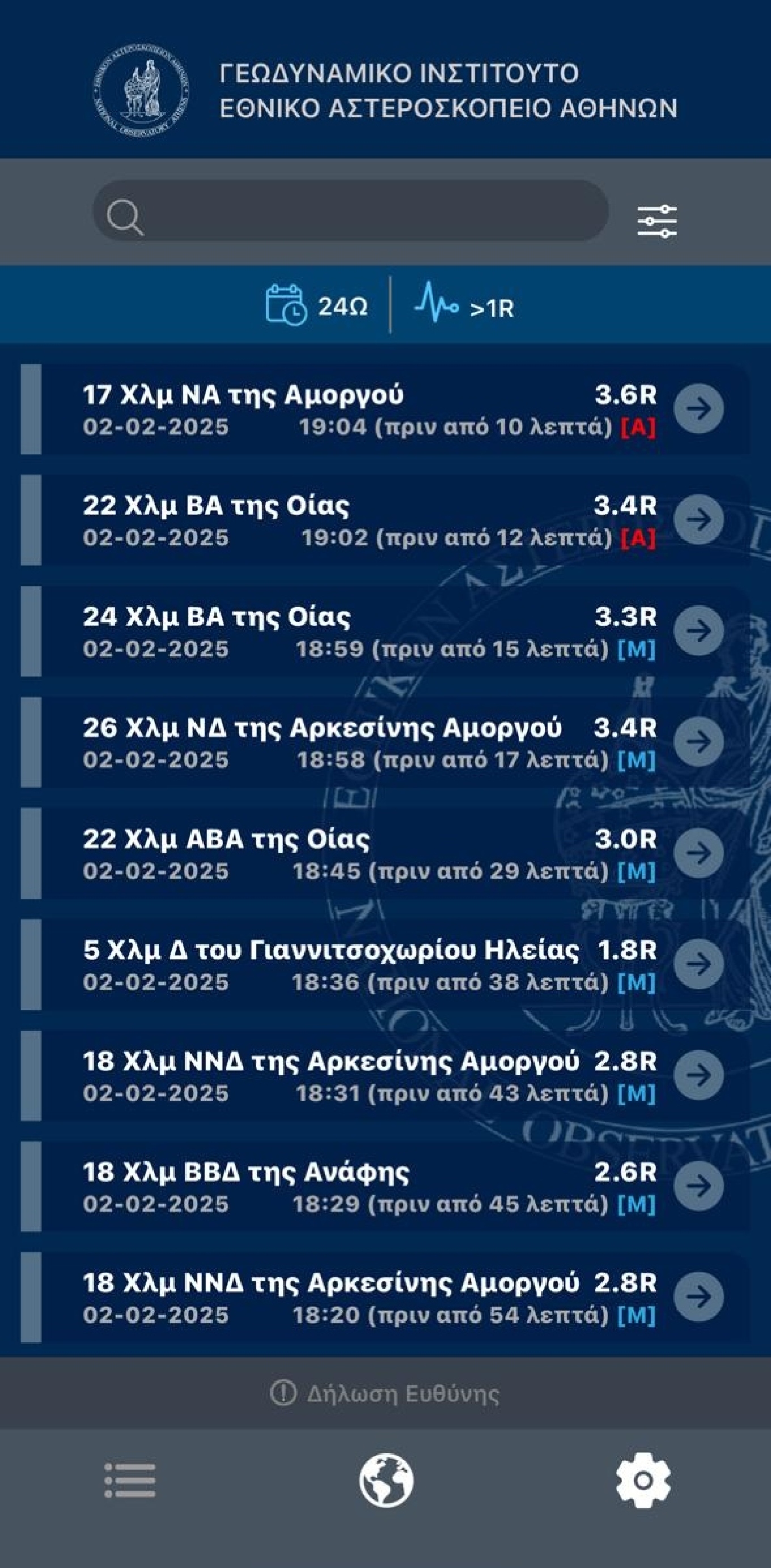Open the 3.0R quake at 18:45
Viewport: 771px width, 1568px height.
(698, 853)
